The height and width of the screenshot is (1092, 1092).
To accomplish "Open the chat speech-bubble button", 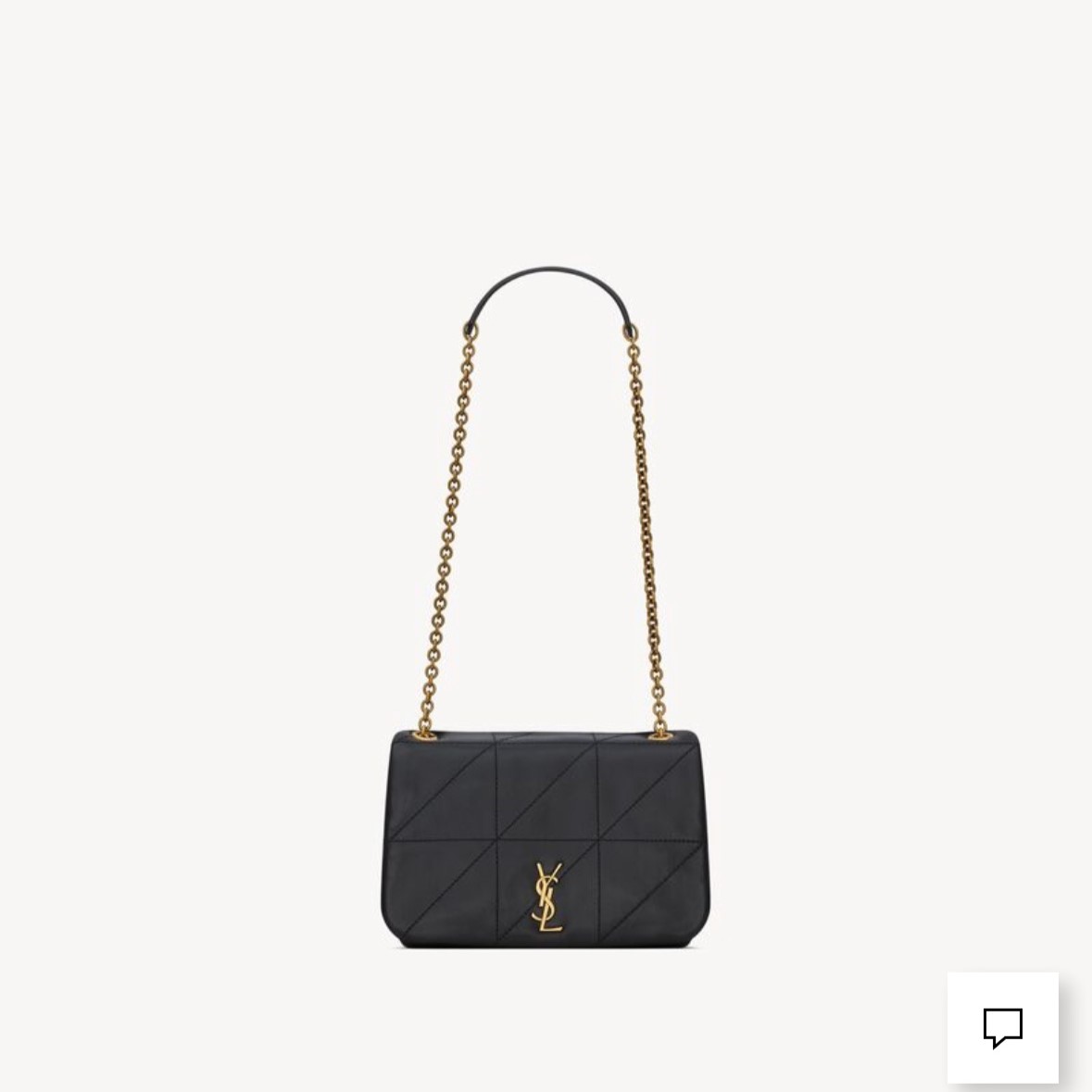I will pos(1002,1027).
